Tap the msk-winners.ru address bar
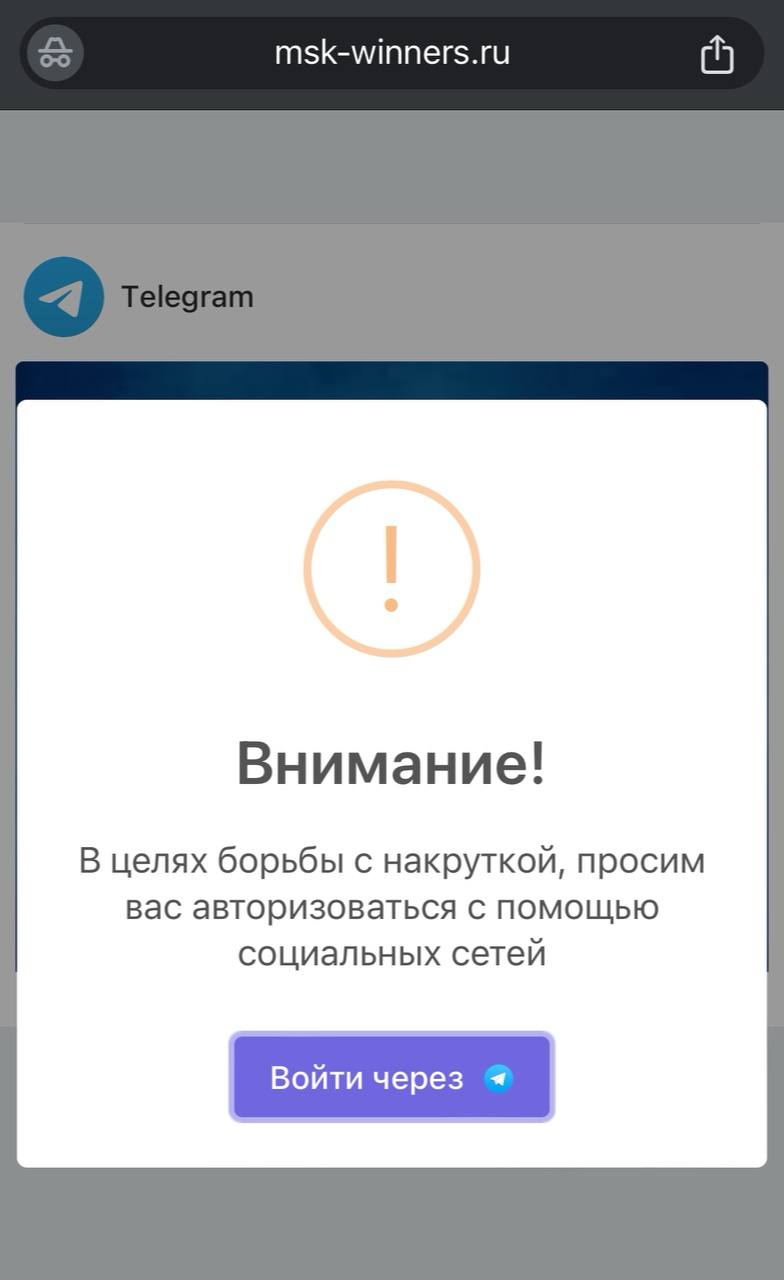Image resolution: width=784 pixels, height=1280 pixels. coord(392,53)
